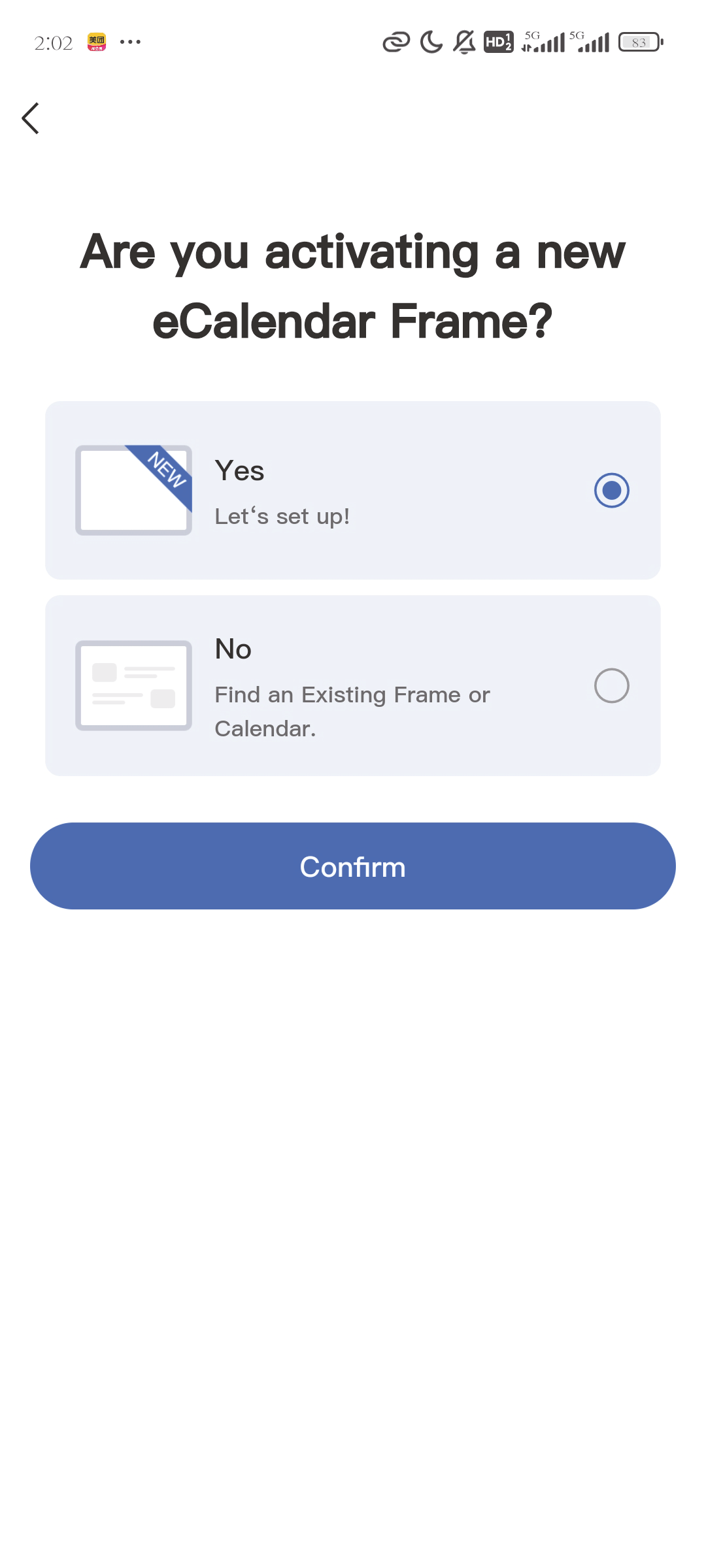The height and width of the screenshot is (1568, 706).
Task: Tap the HD dual-SIM indicator icon
Action: coord(498,42)
